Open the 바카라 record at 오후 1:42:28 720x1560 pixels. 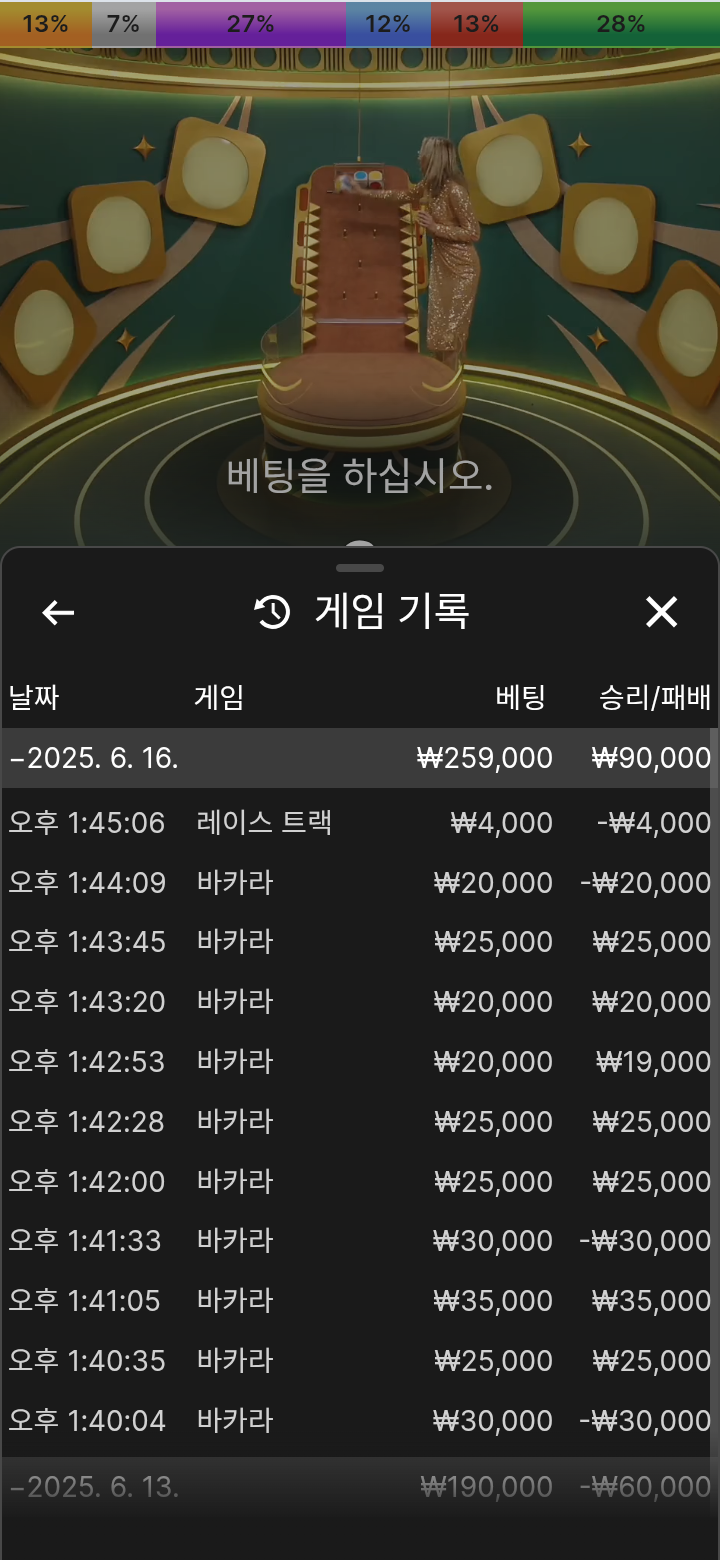(x=358, y=1122)
